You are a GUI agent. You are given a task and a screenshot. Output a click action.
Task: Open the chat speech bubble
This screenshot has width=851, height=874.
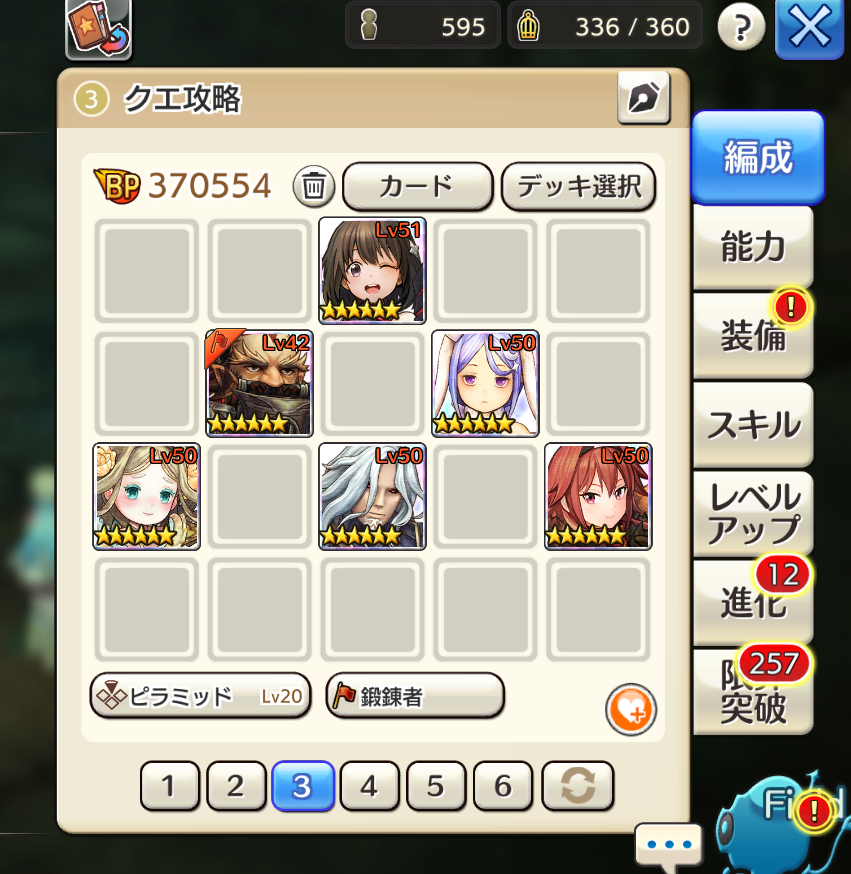click(668, 845)
